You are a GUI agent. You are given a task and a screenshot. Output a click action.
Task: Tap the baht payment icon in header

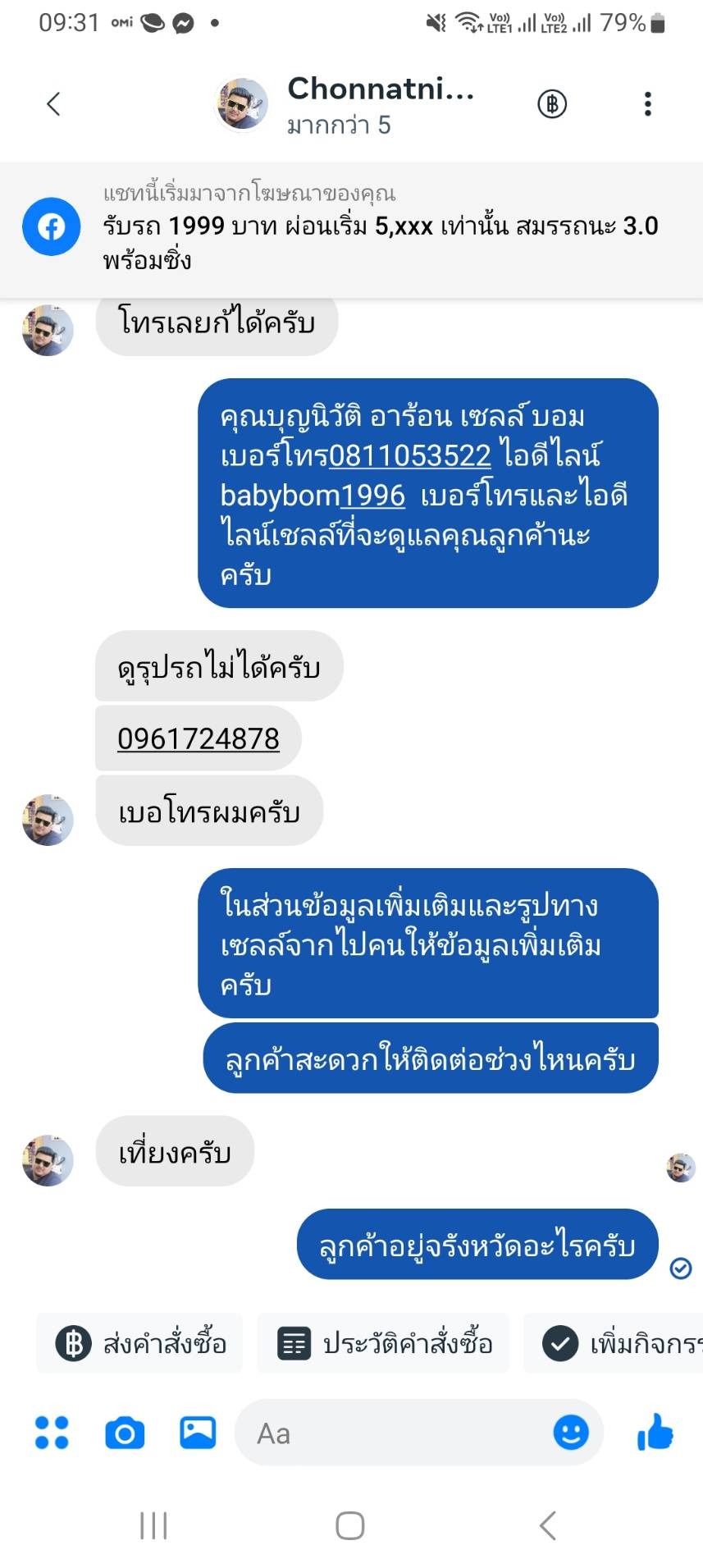pos(552,104)
